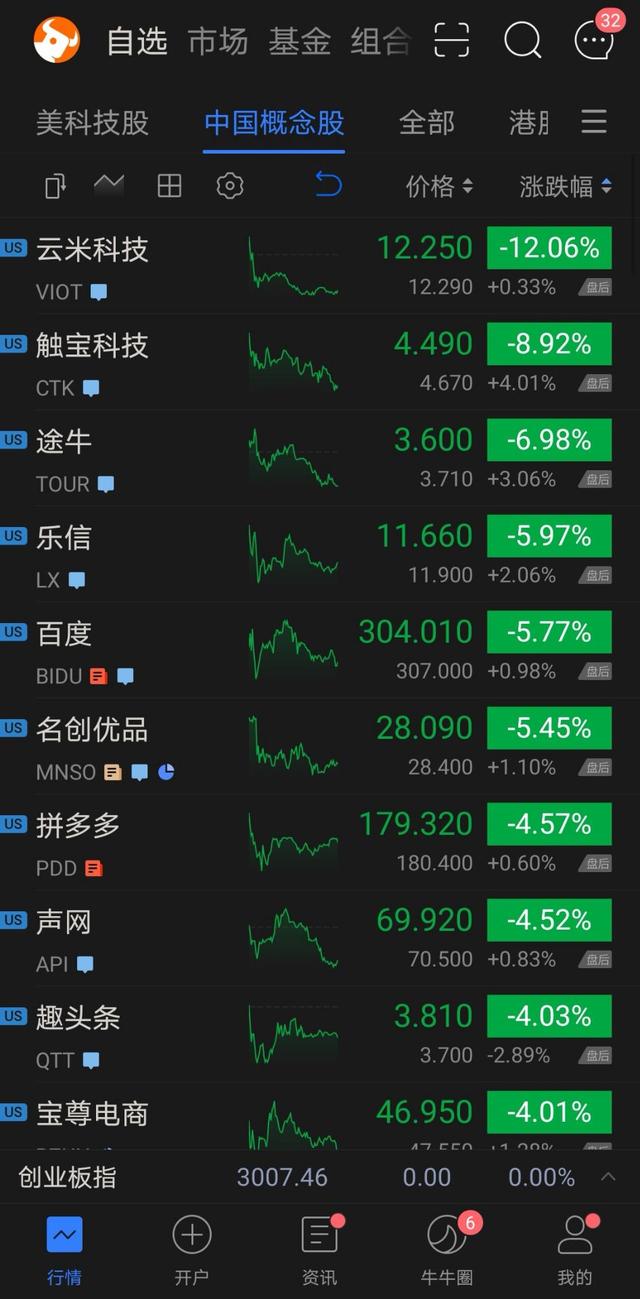Open the 云米科技 VIOT stock row
This screenshot has height=1299, width=640.
point(320,267)
